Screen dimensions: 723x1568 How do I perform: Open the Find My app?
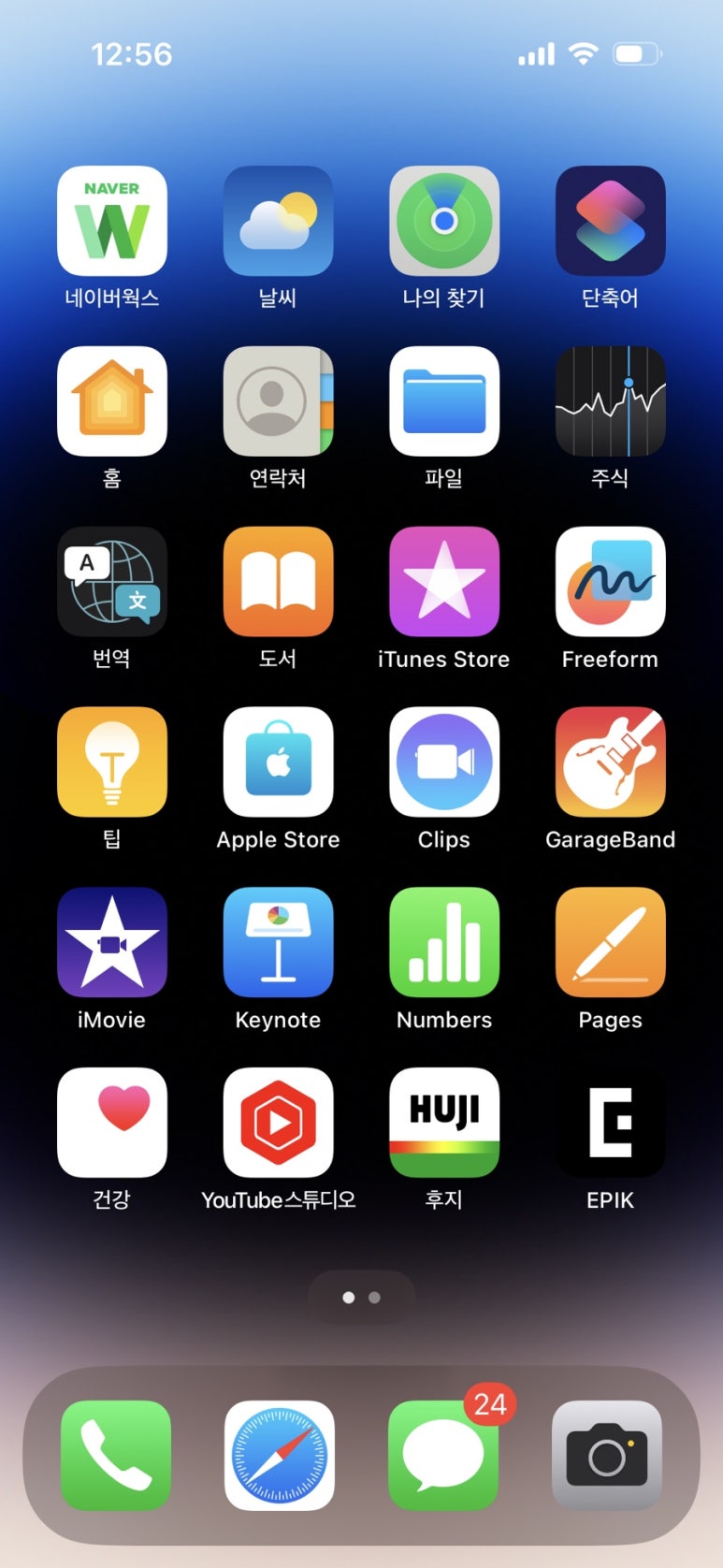click(x=444, y=221)
